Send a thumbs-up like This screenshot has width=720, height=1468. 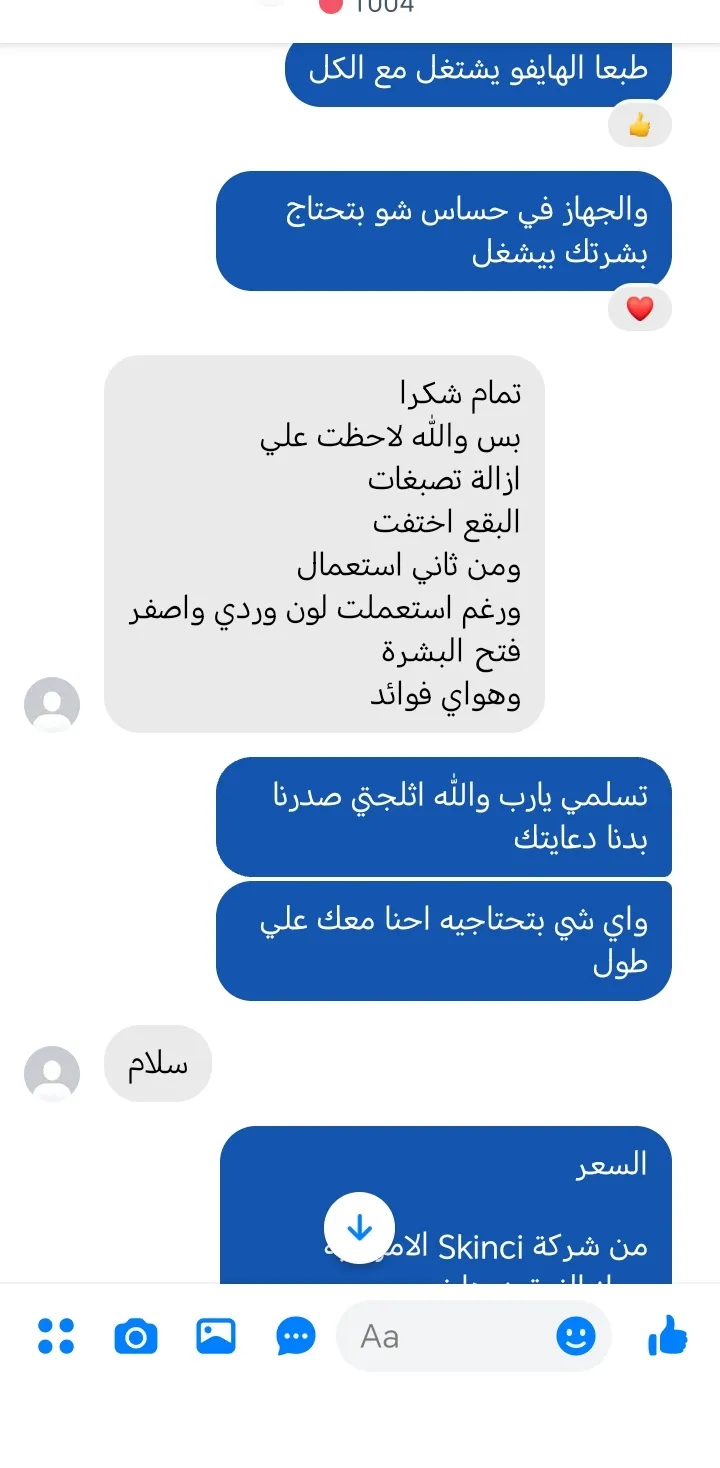668,1335
